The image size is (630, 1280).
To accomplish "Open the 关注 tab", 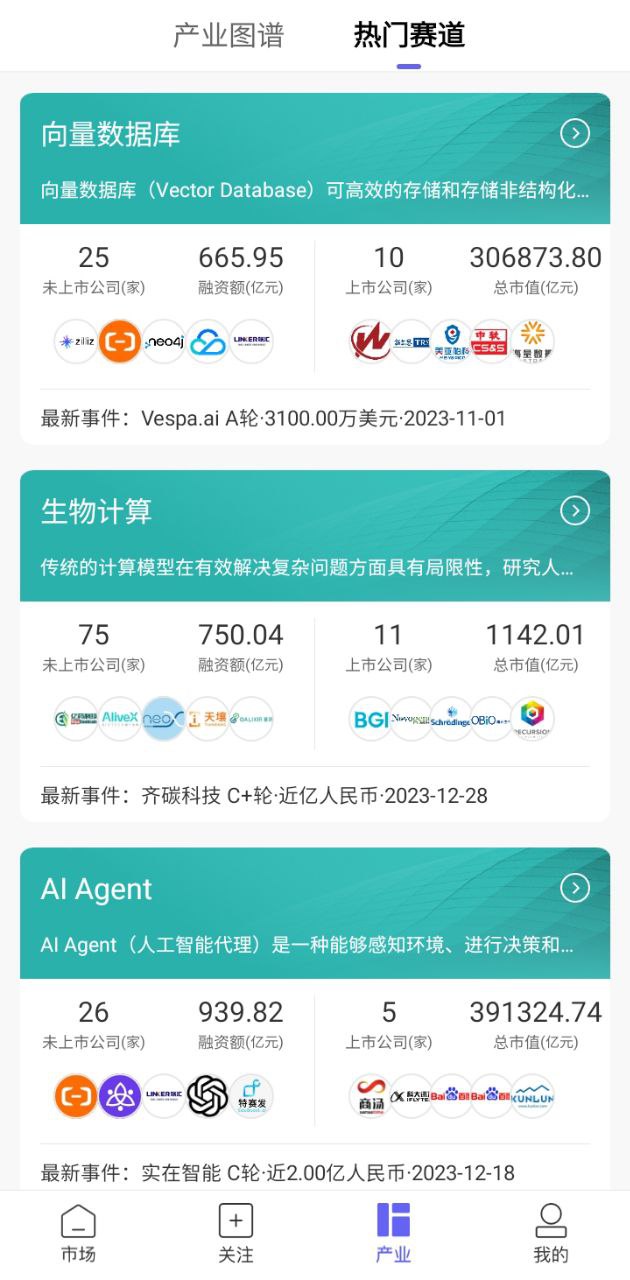I will [x=236, y=1234].
